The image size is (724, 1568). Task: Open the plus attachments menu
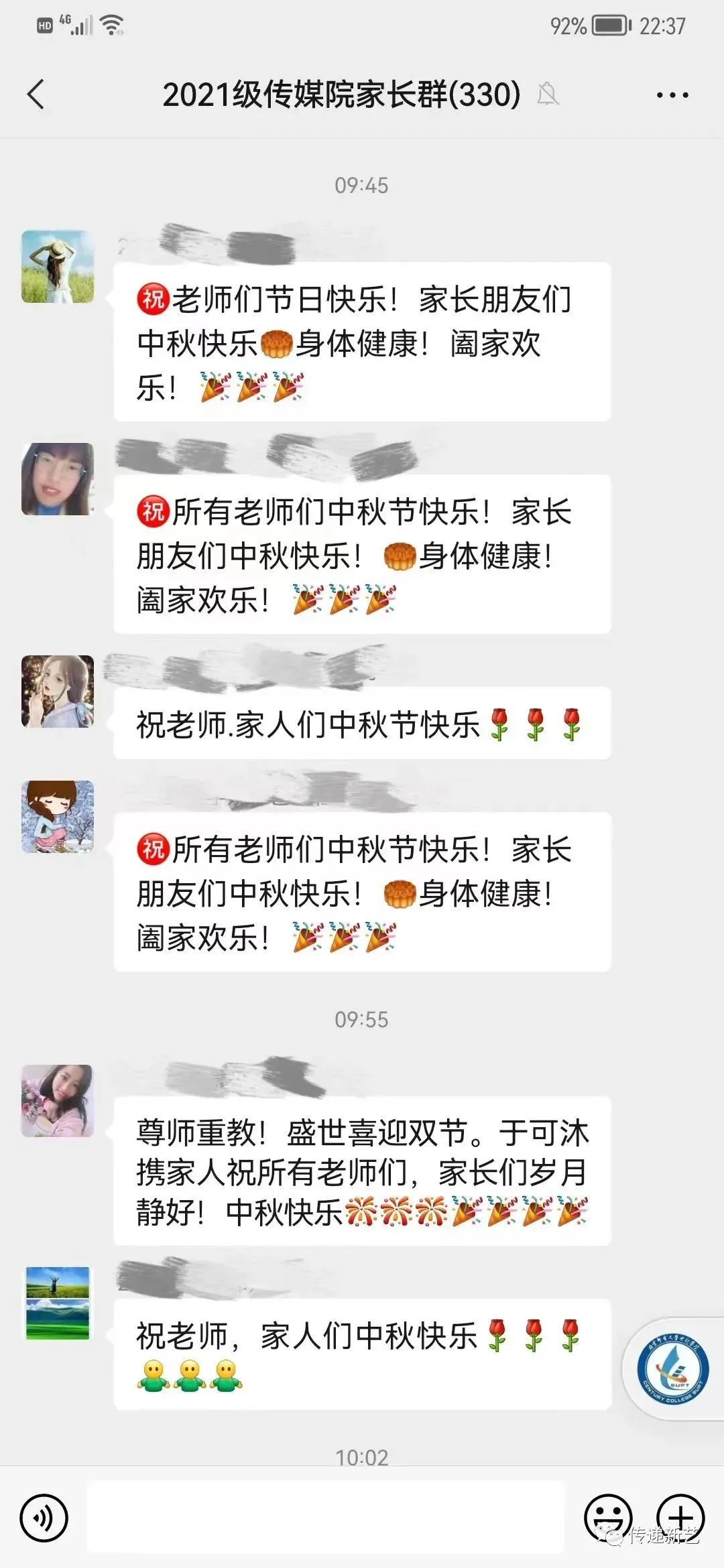680,1518
